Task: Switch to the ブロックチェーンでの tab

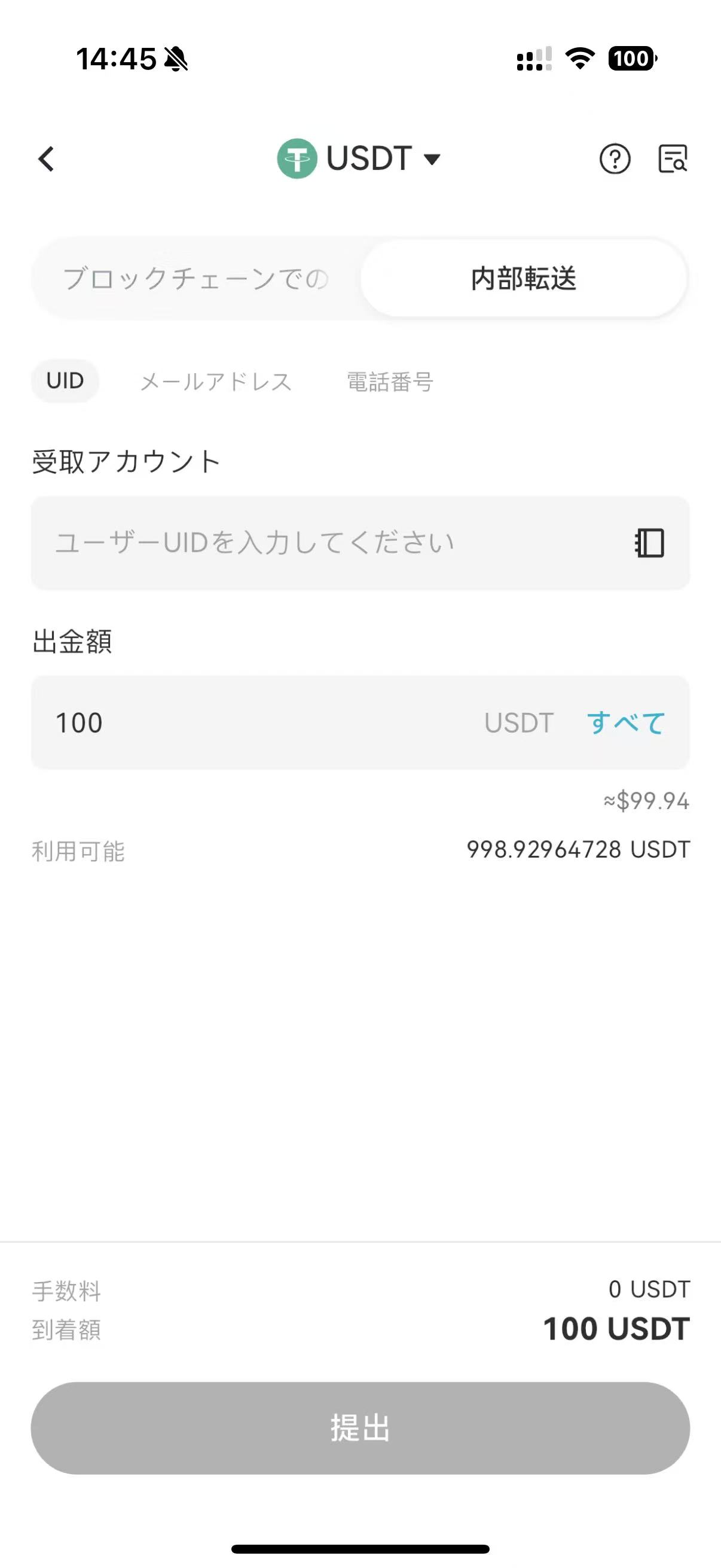Action: [196, 279]
